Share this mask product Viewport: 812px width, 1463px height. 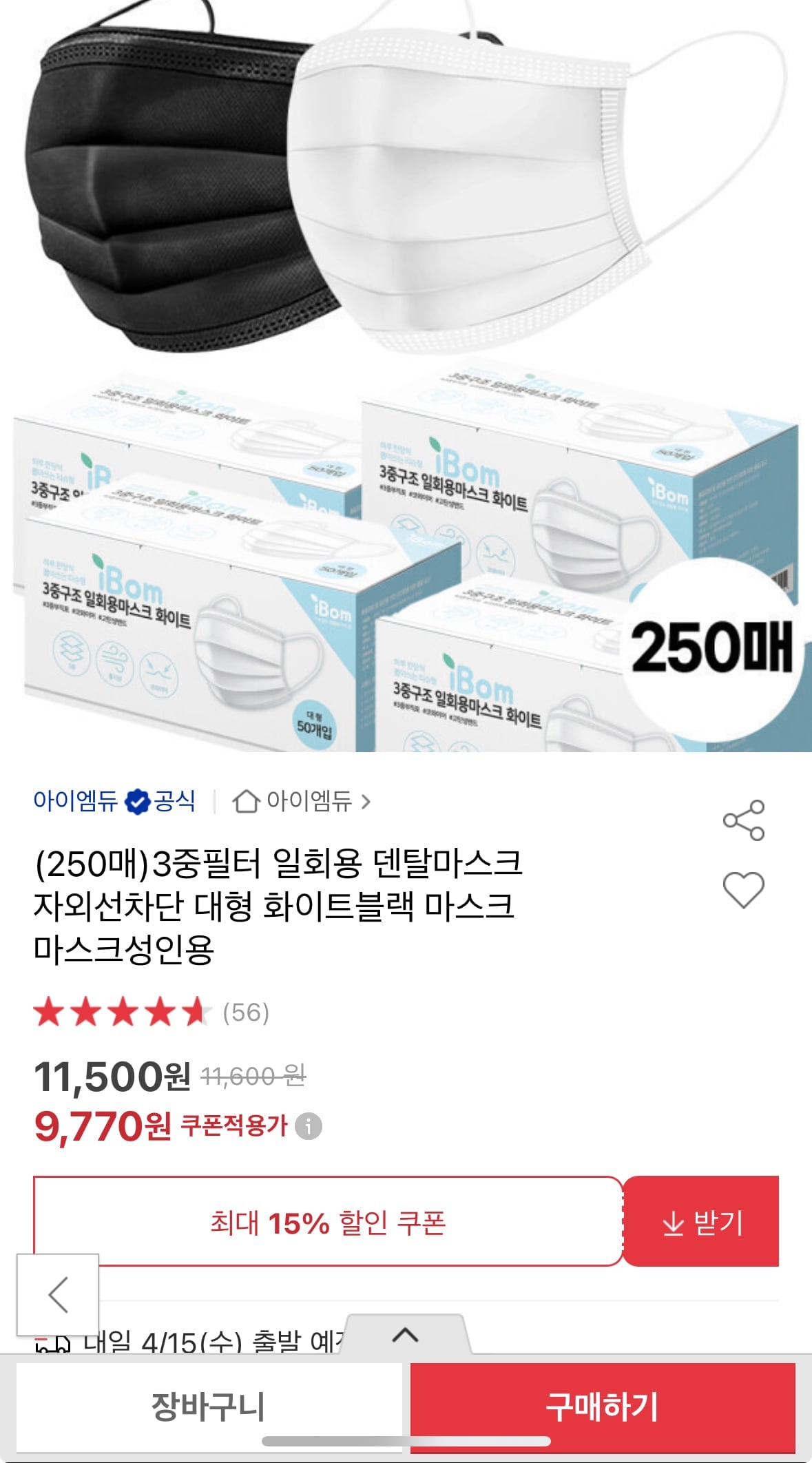tap(744, 820)
